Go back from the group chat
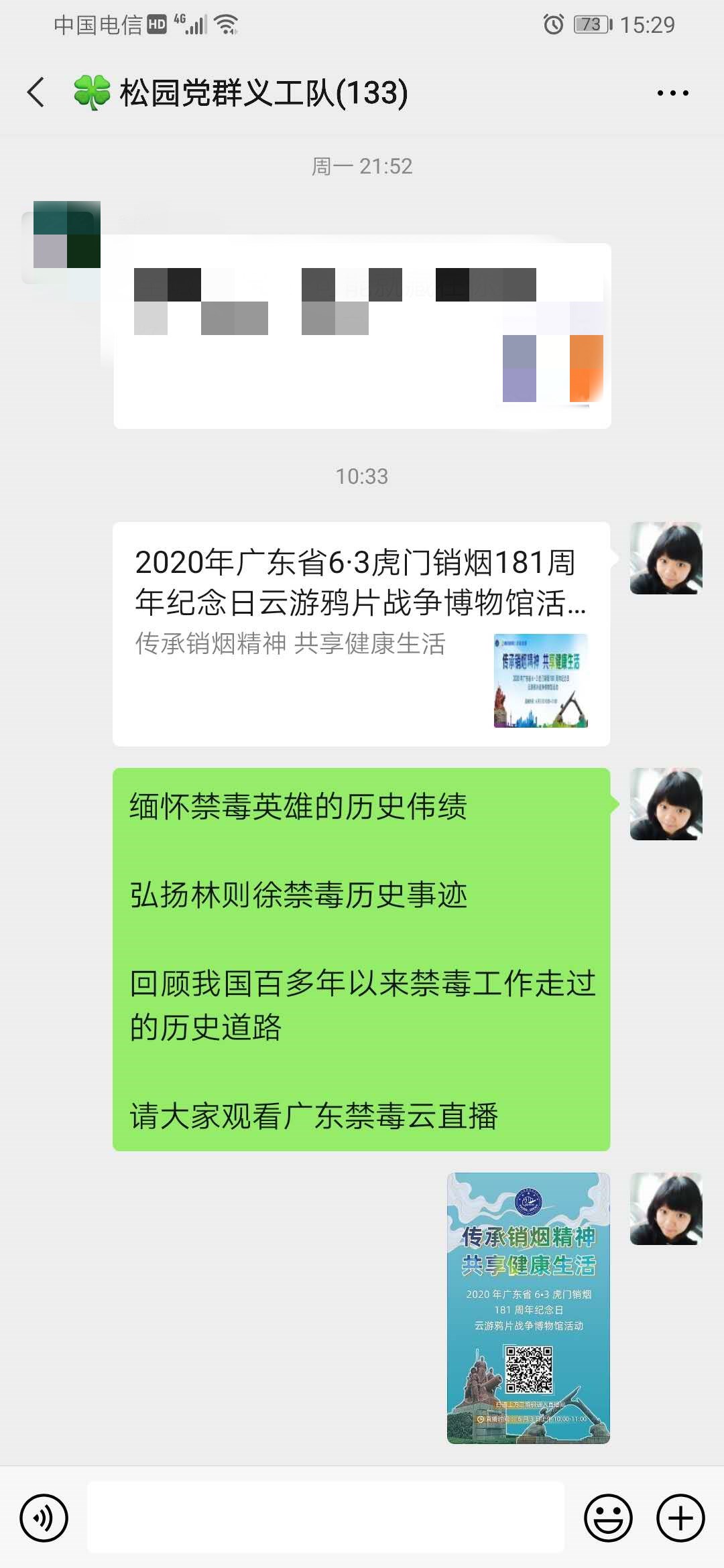 (x=37, y=92)
